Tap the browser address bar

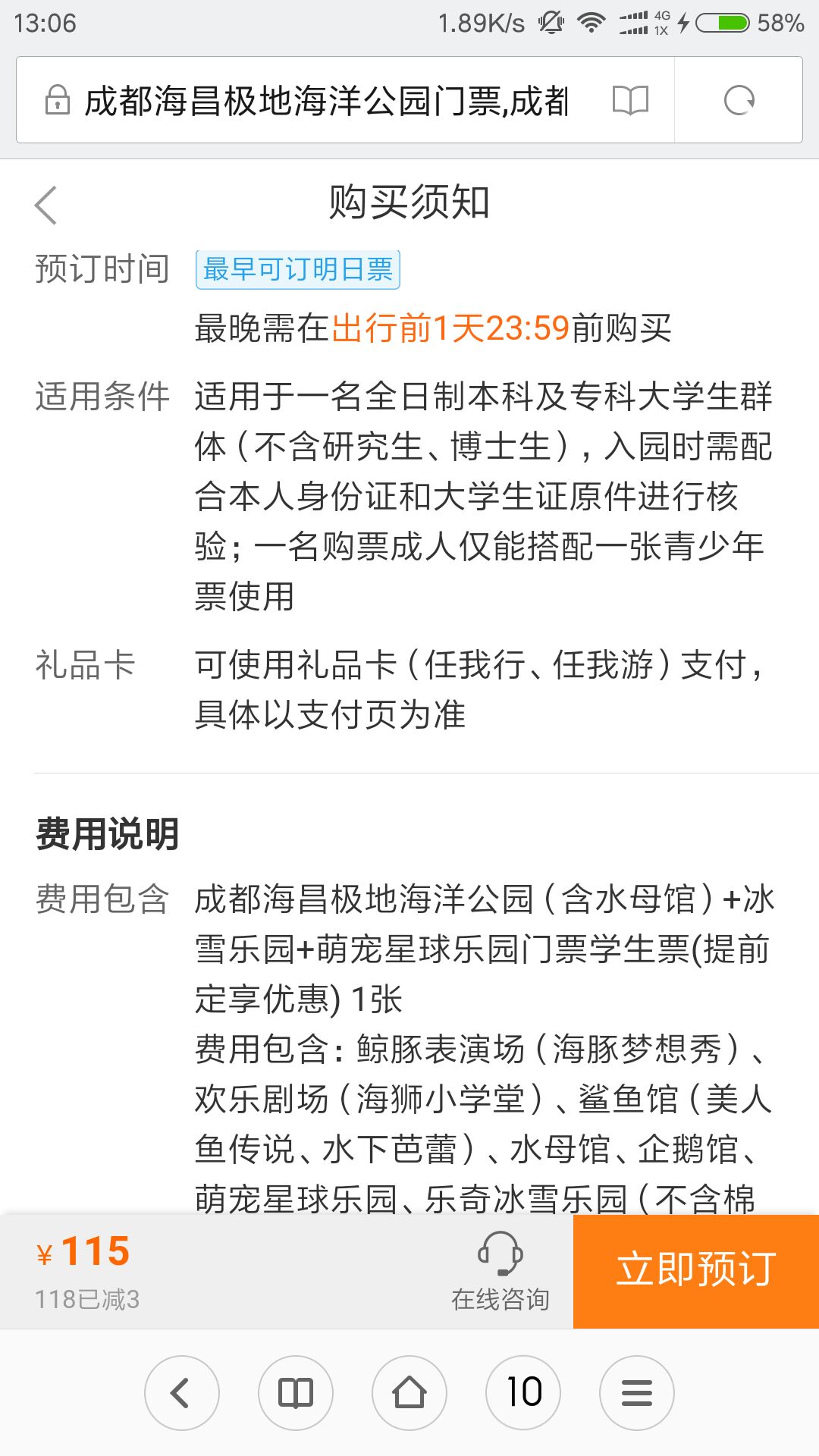[x=326, y=100]
